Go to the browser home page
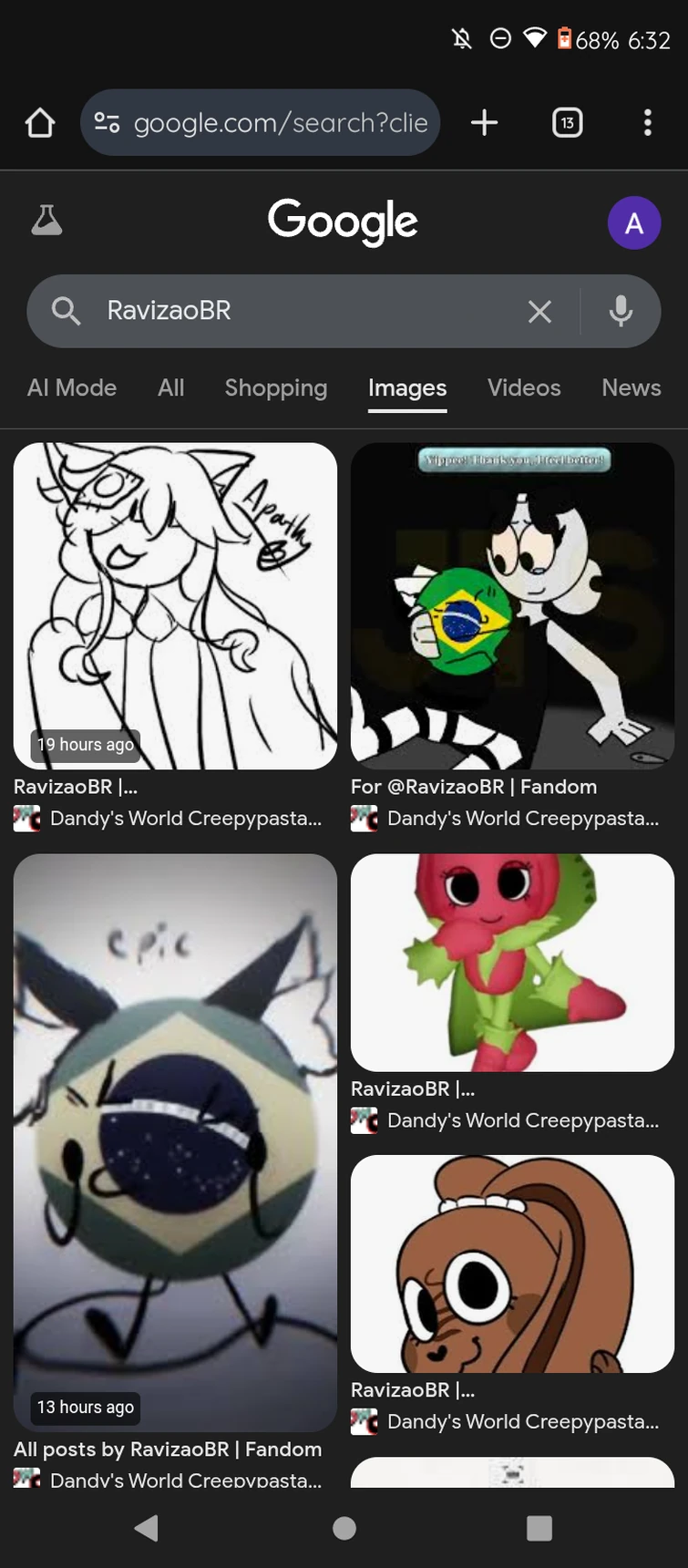Image resolution: width=688 pixels, height=1568 pixels. click(x=40, y=122)
